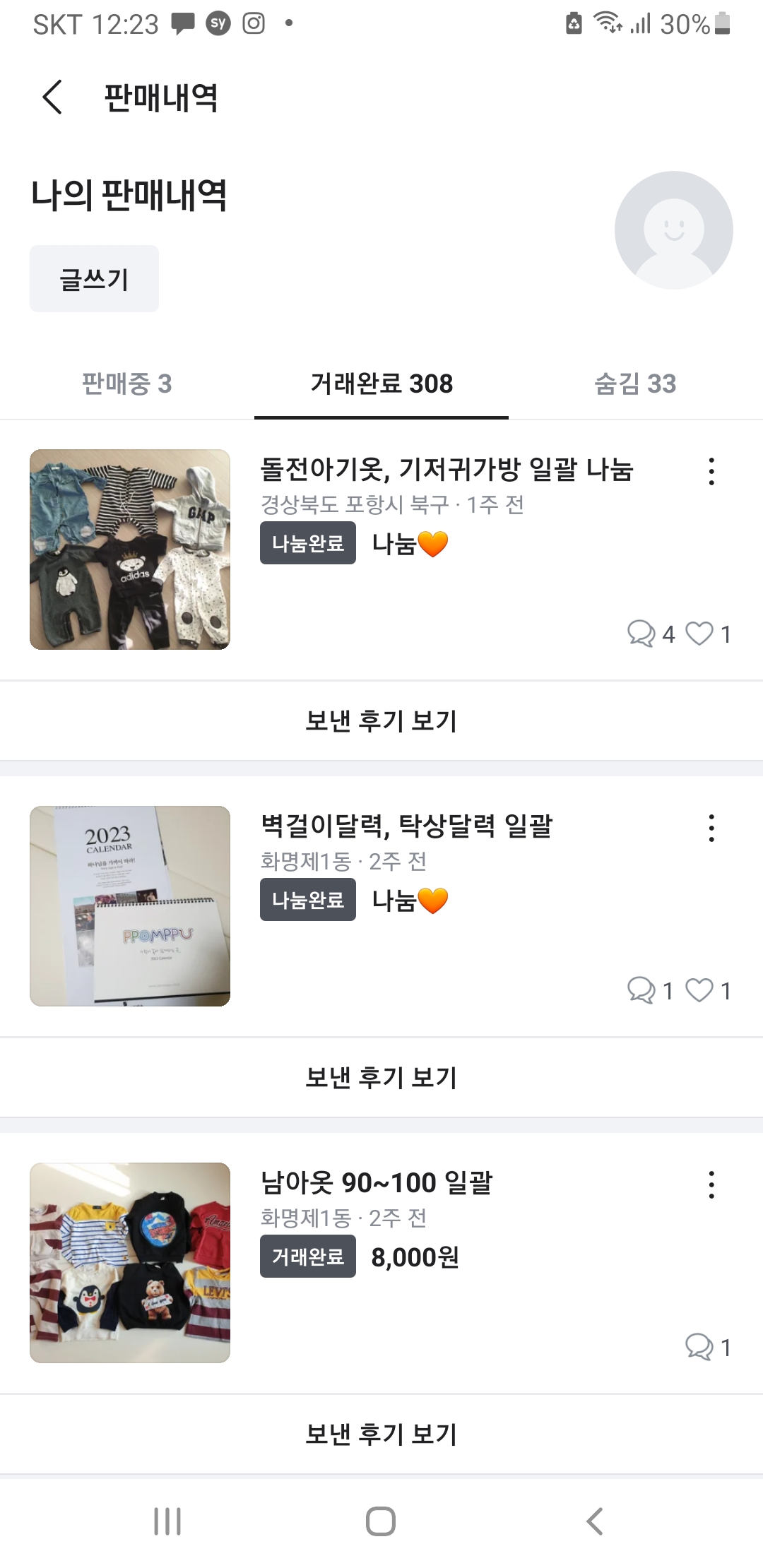763x1568 pixels.
Task: Tap the 글쓰기 button
Action: click(94, 279)
